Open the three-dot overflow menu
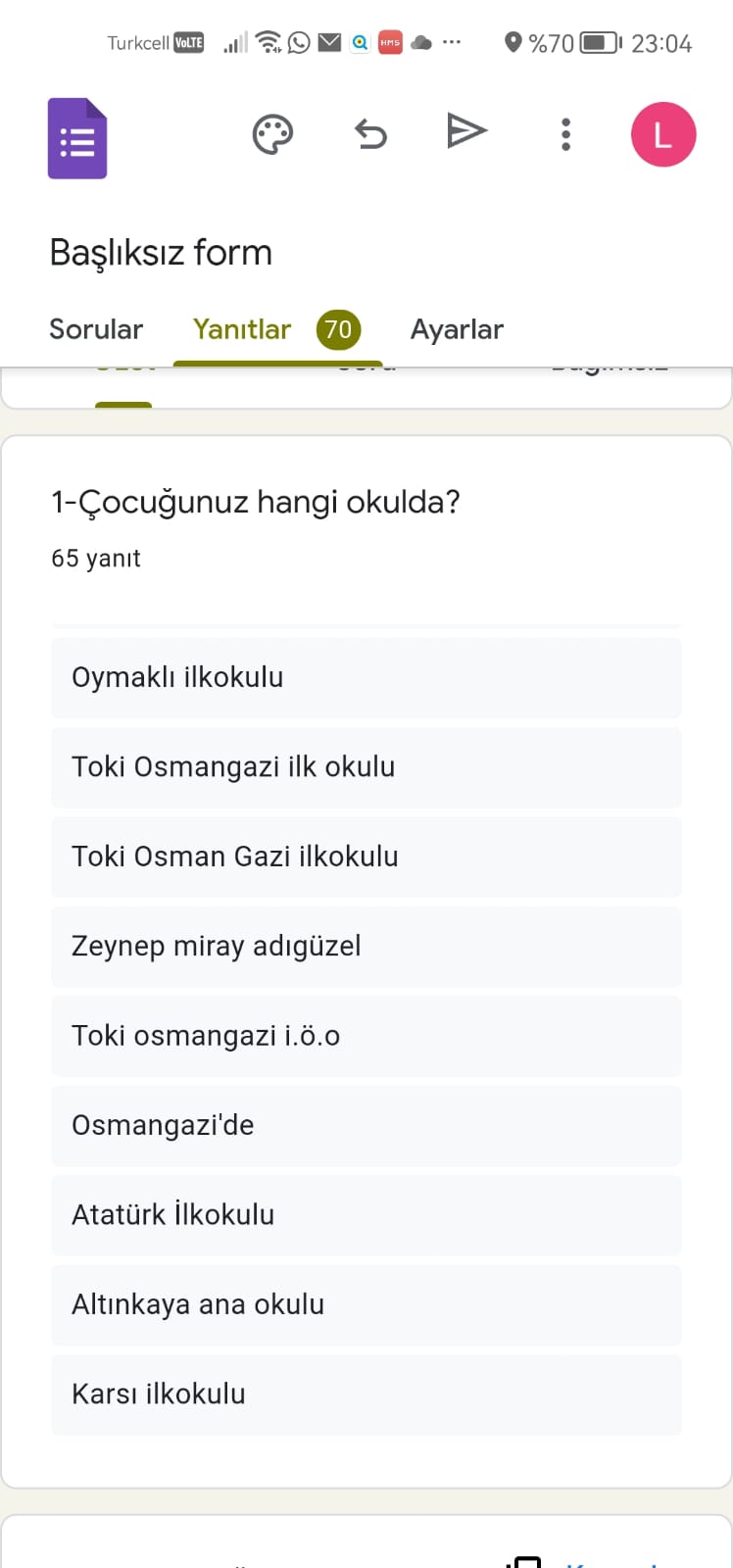Image resolution: width=733 pixels, height=1568 pixels. click(565, 134)
